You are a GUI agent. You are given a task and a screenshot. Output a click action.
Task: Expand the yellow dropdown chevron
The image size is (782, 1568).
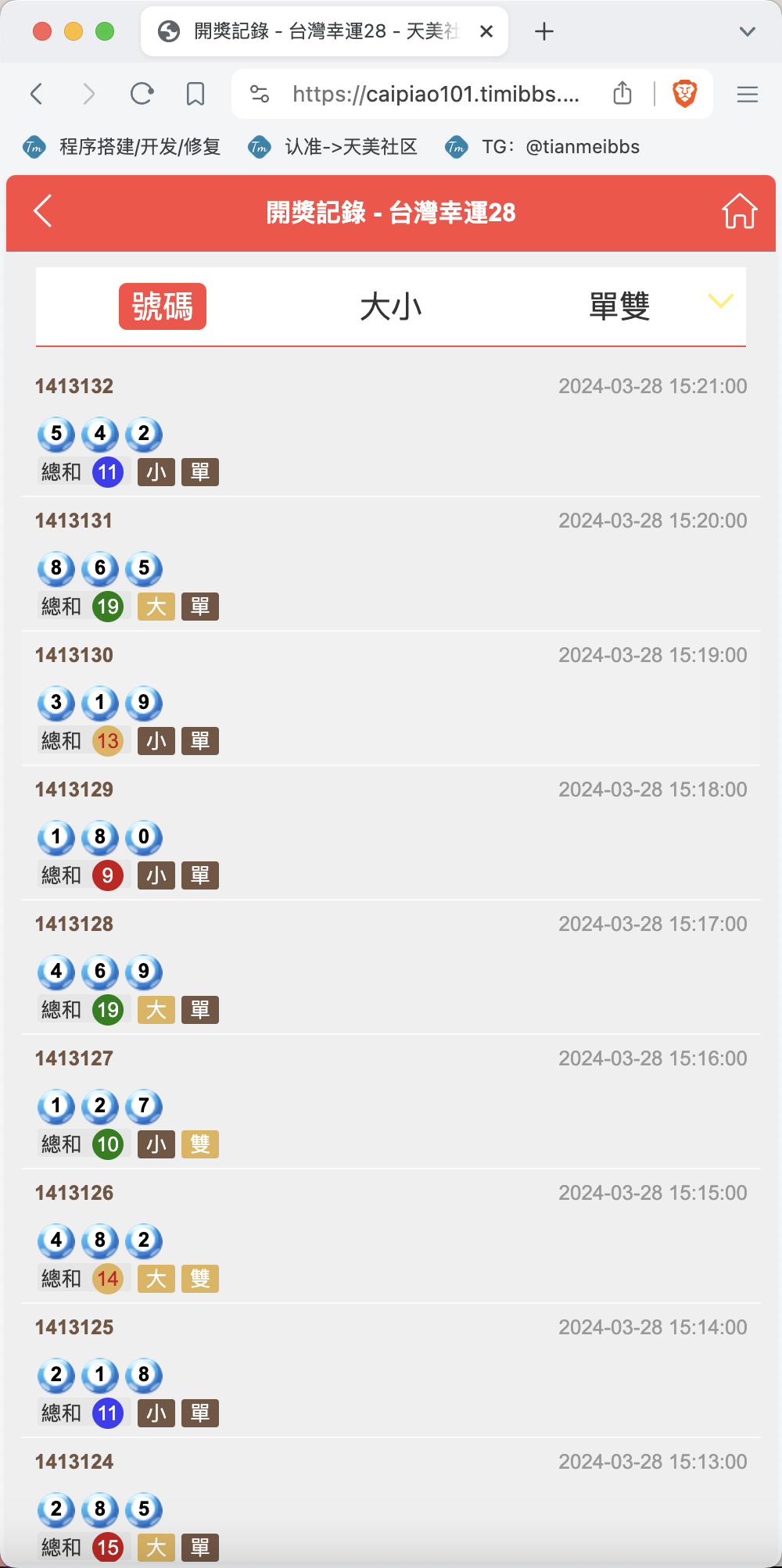coord(720,301)
